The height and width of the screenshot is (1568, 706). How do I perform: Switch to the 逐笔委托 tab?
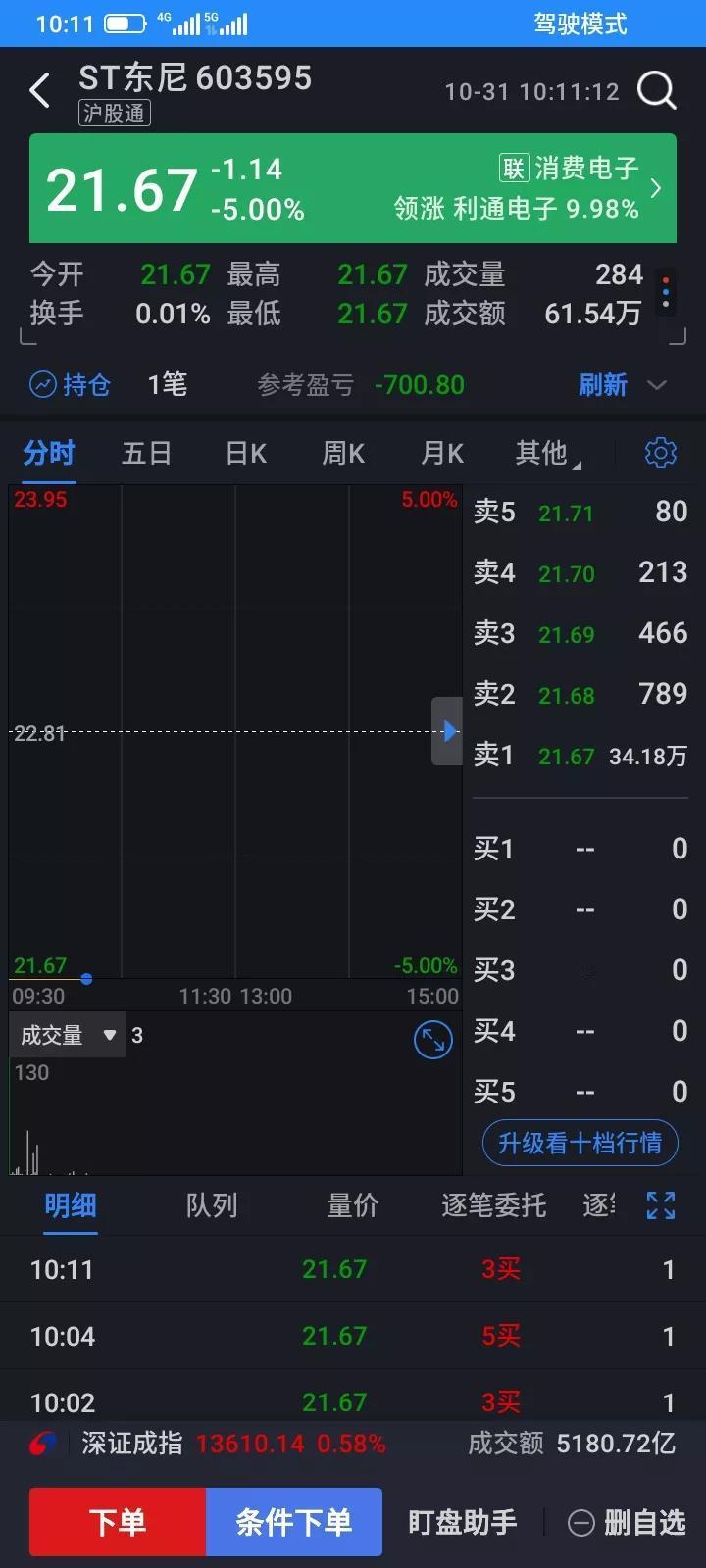pyautogui.click(x=492, y=1205)
